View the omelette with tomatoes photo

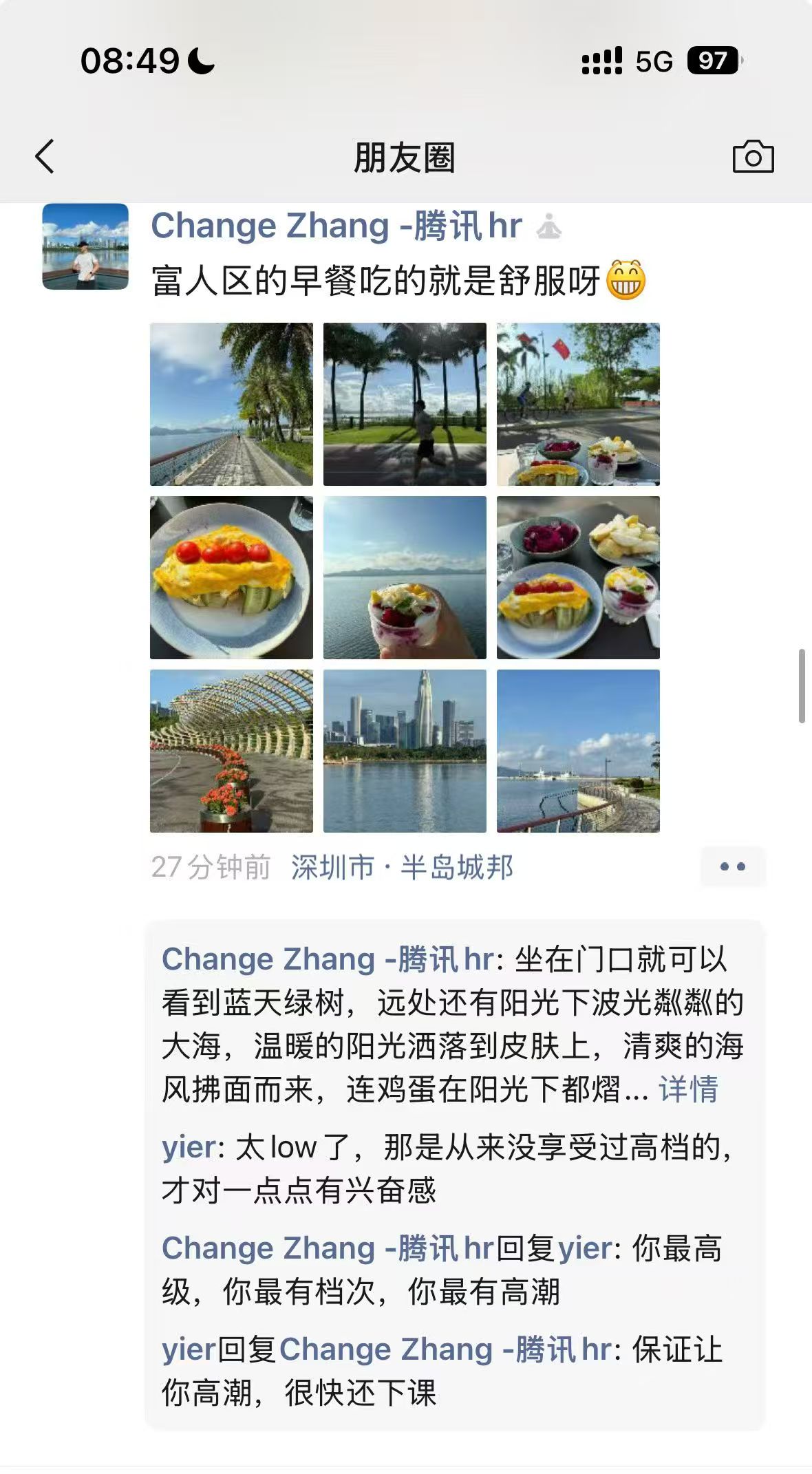pos(231,577)
